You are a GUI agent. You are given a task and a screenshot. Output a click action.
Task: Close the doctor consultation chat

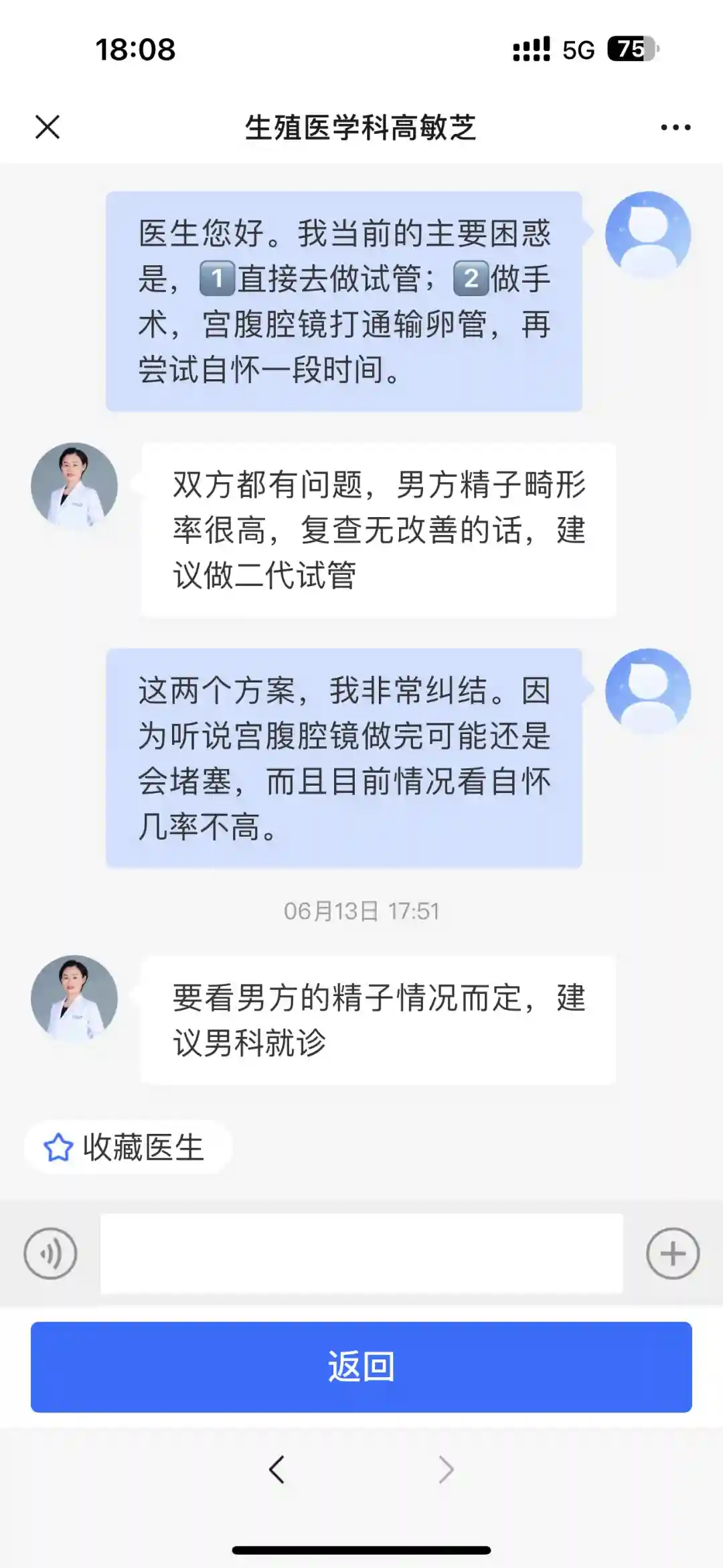48,127
